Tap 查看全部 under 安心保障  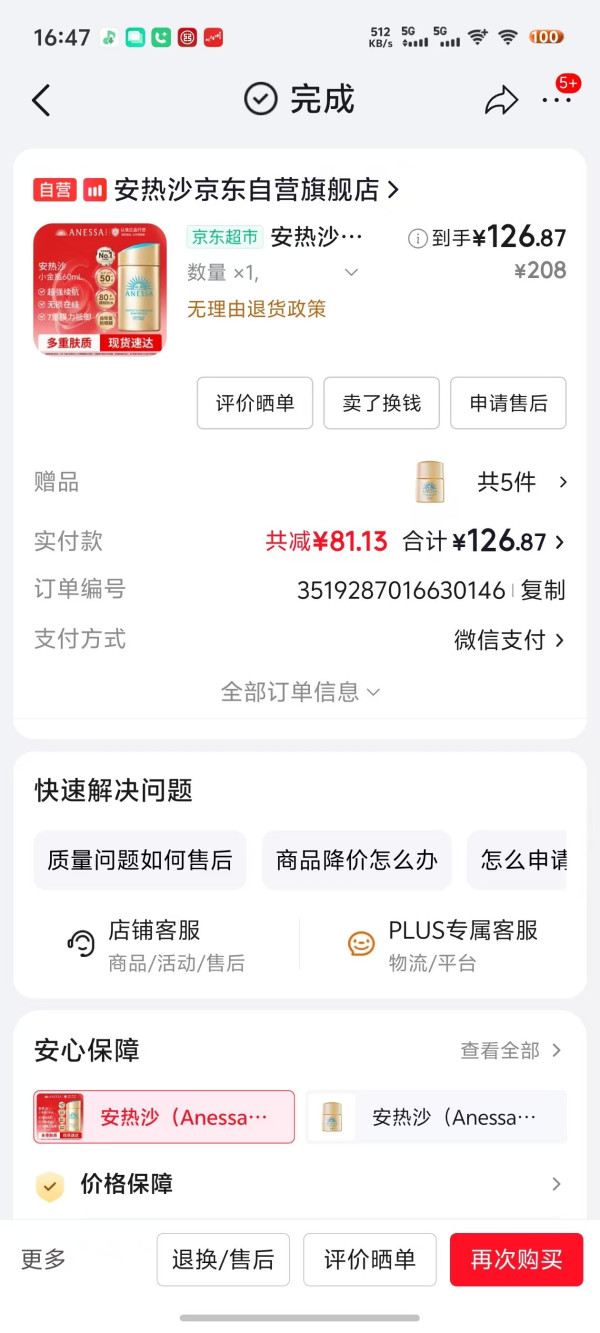coord(512,1050)
